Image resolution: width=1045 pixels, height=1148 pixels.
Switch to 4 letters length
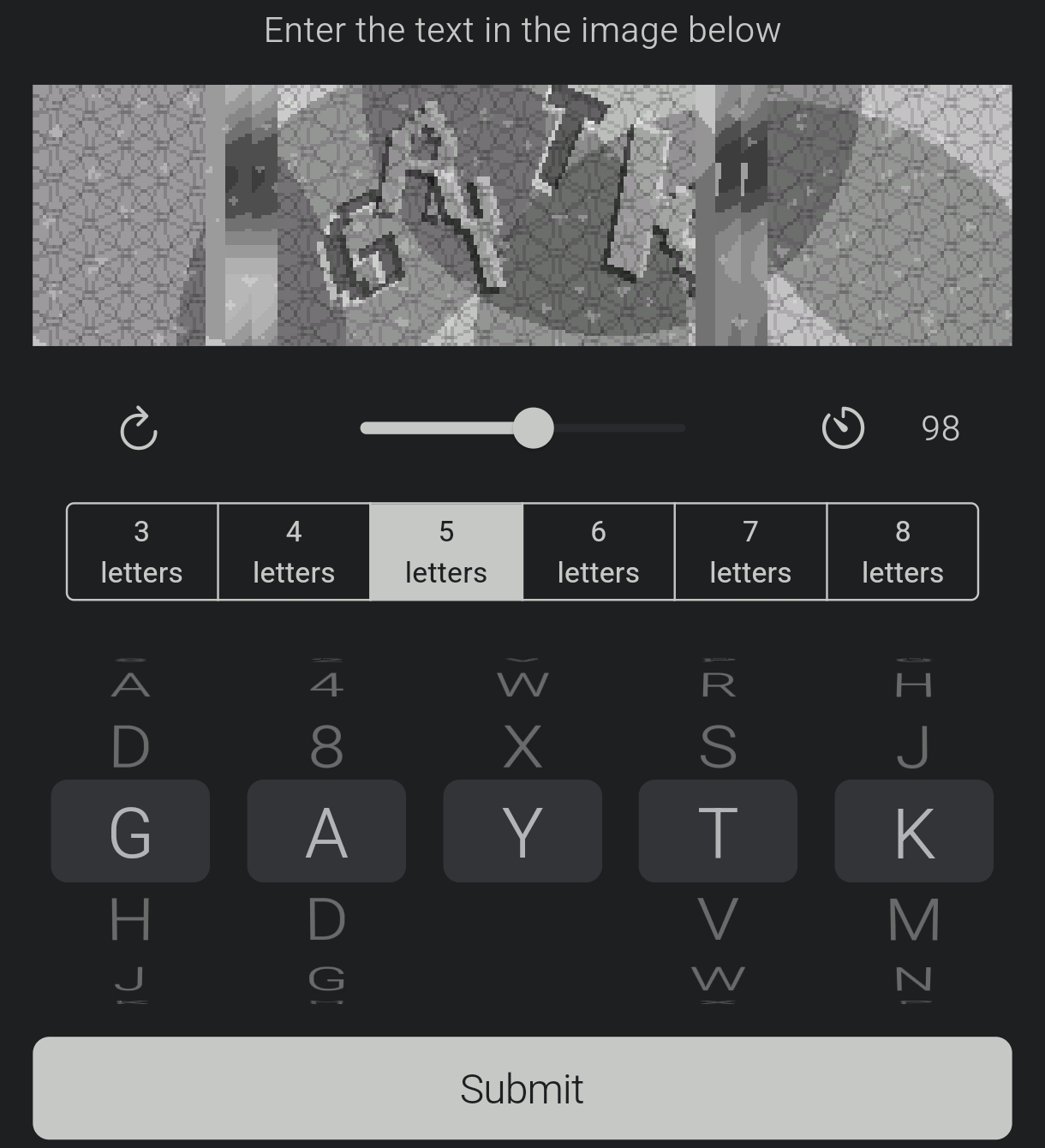pos(294,552)
